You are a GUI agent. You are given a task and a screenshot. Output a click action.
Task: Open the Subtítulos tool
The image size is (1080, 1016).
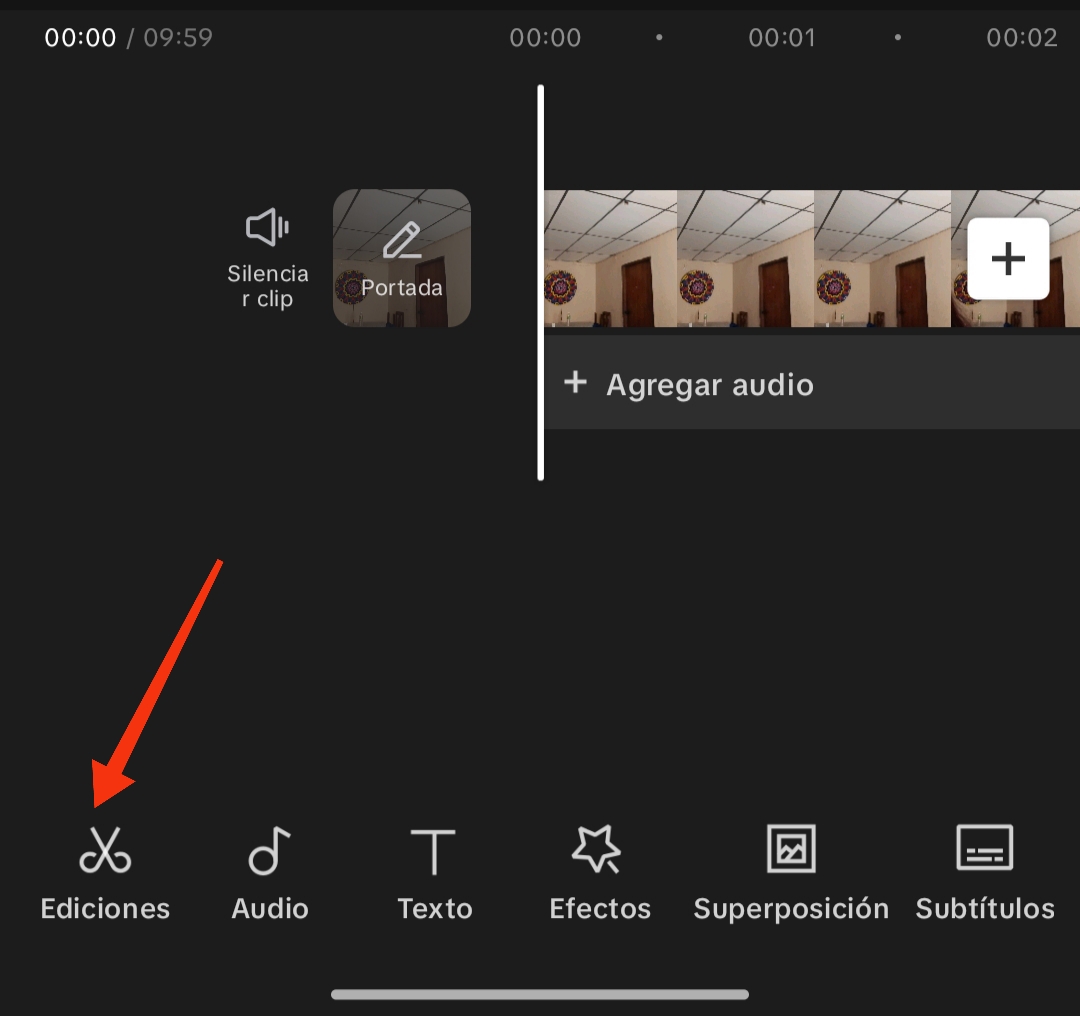pos(985,873)
